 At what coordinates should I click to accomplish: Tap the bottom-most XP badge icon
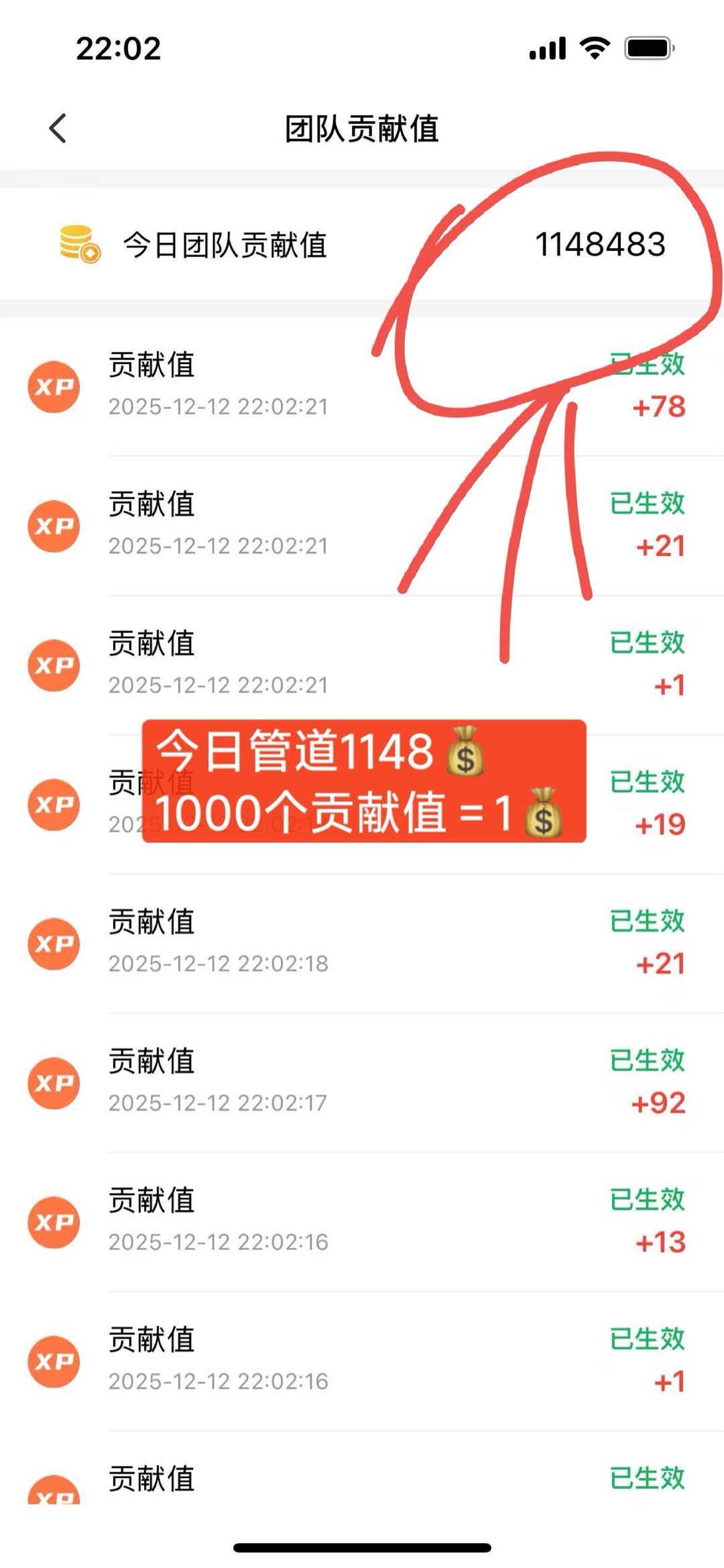point(54,1499)
